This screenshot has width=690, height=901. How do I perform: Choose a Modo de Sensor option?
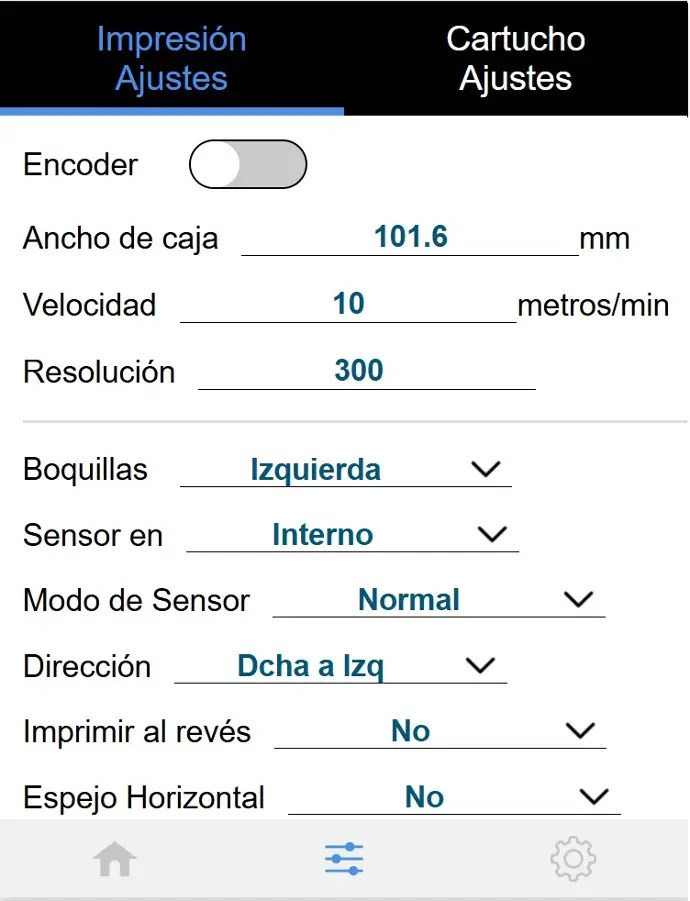point(438,600)
